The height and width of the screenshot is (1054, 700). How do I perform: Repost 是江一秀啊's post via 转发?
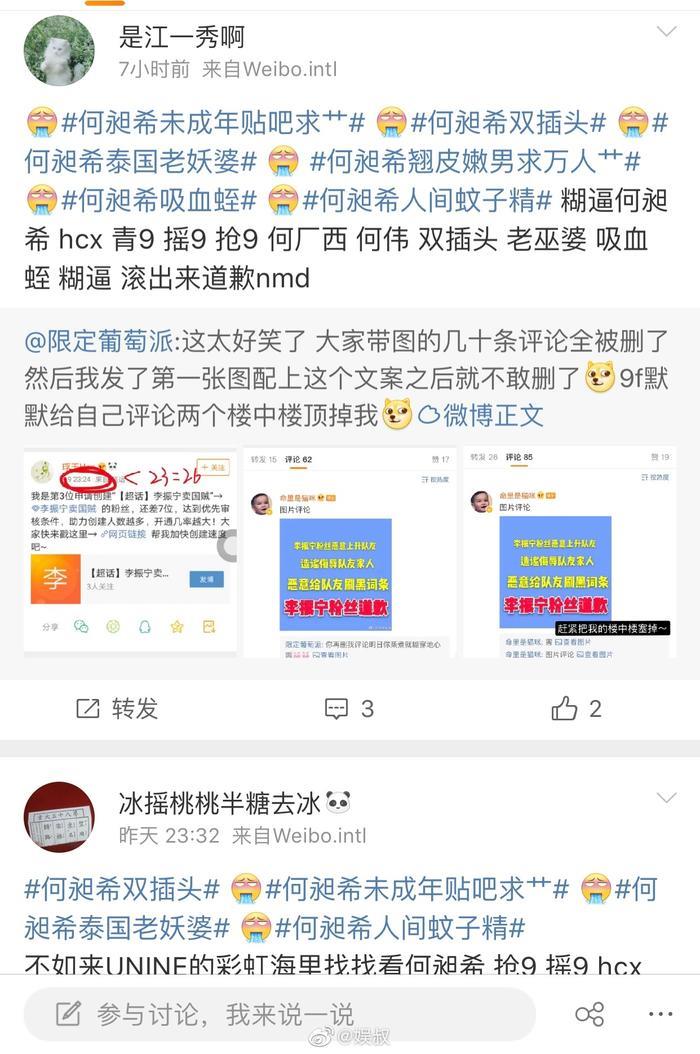point(117,709)
